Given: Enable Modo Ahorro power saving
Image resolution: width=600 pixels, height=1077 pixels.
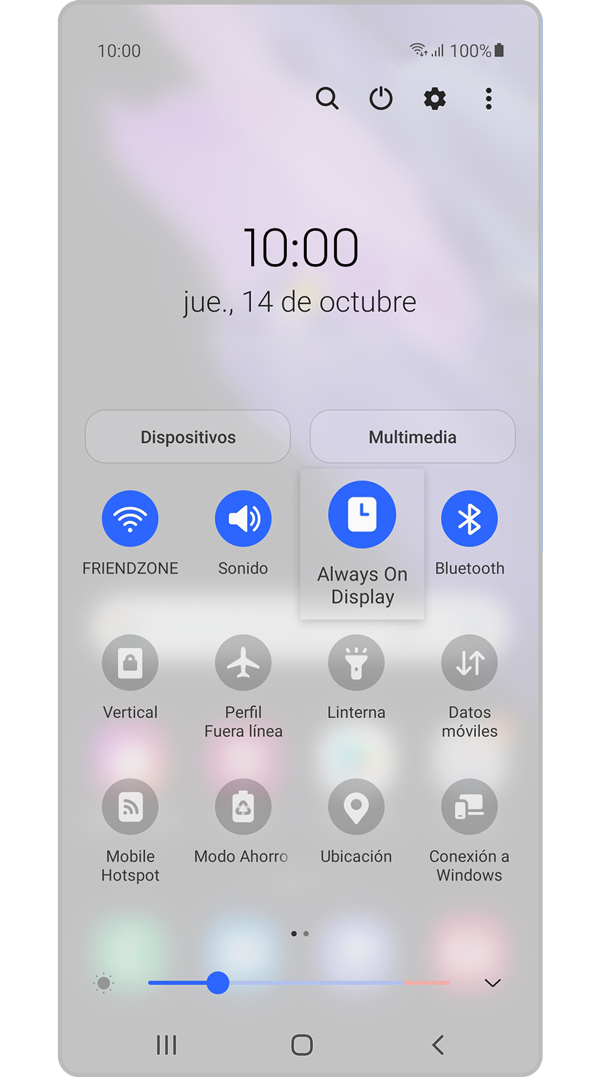Looking at the screenshot, I should (243, 807).
